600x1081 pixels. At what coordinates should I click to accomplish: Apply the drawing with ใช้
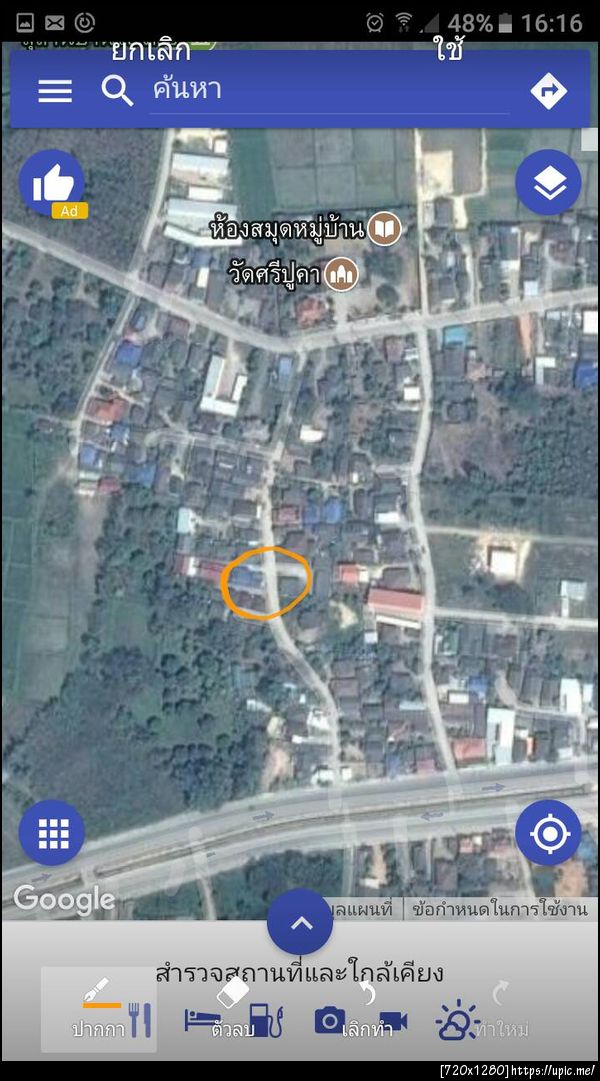[x=449, y=50]
